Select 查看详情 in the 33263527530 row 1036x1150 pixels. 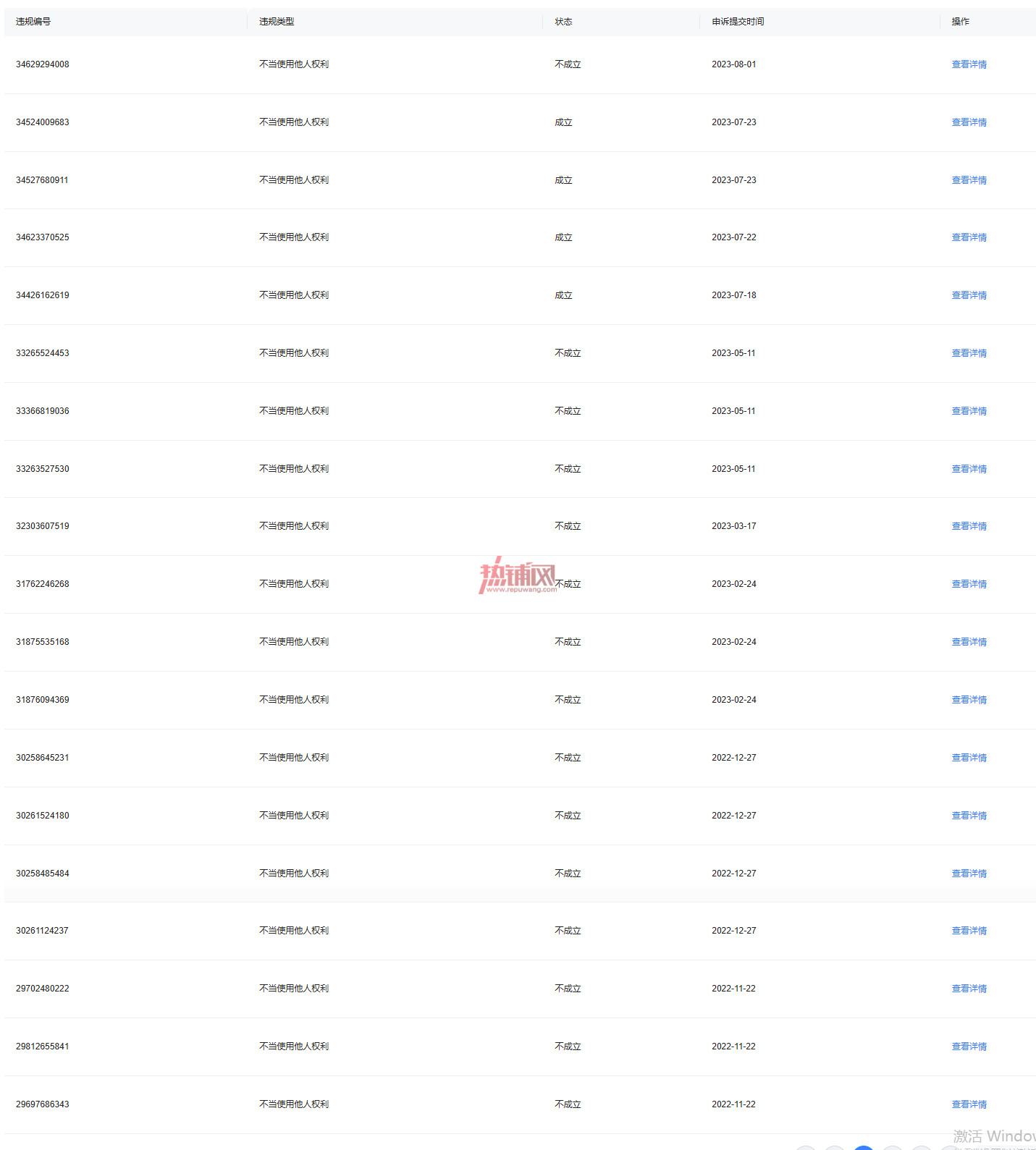969,469
